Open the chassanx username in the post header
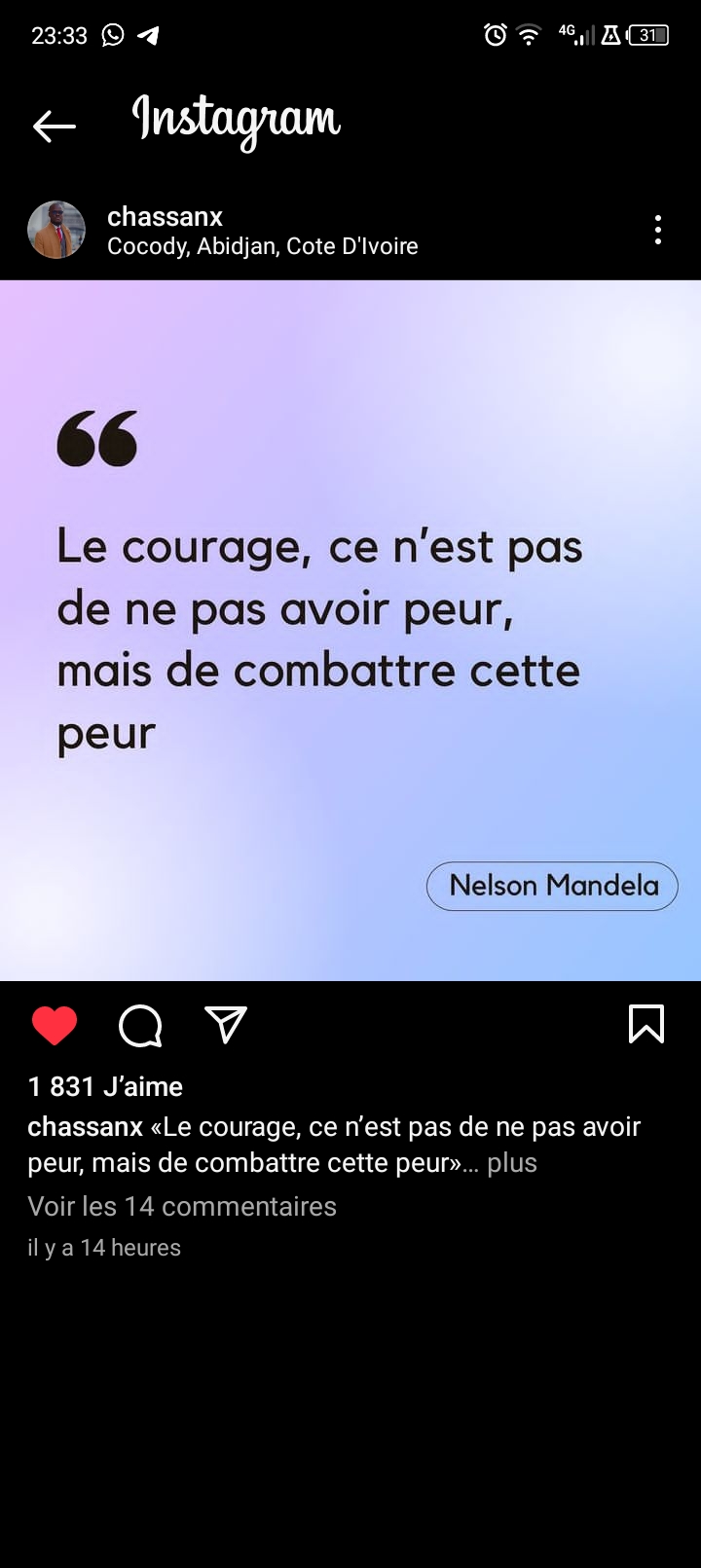Viewport: 701px width, 1568px height. (x=165, y=216)
